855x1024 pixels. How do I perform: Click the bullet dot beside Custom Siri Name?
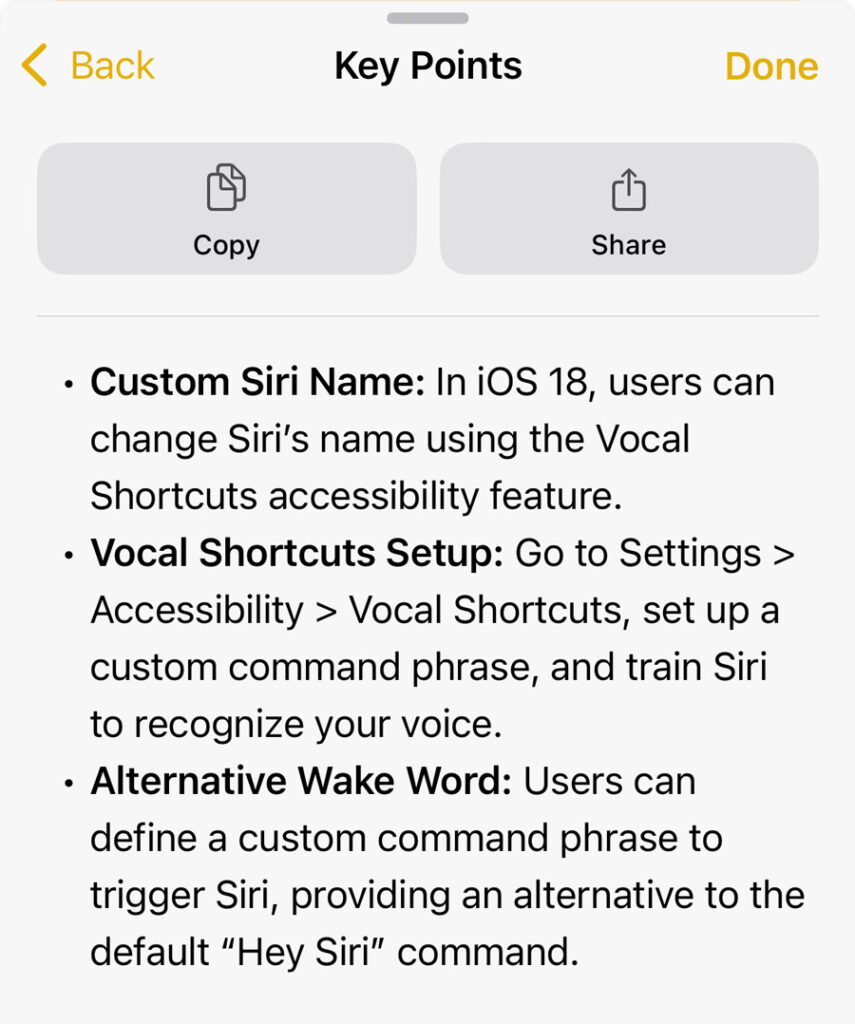coord(66,381)
